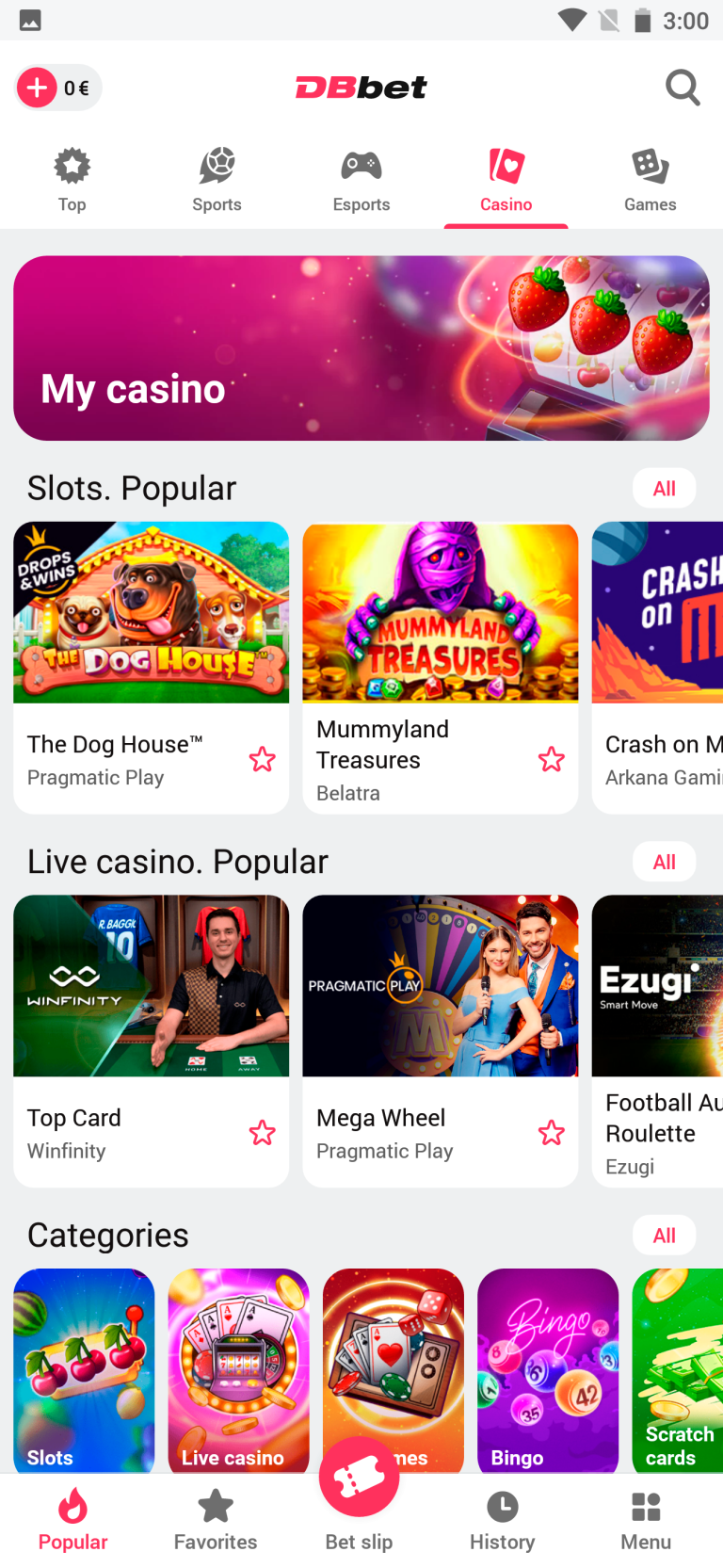Favorite Mummyland Treasures with its star
The height and width of the screenshot is (1568, 723).
[551, 760]
